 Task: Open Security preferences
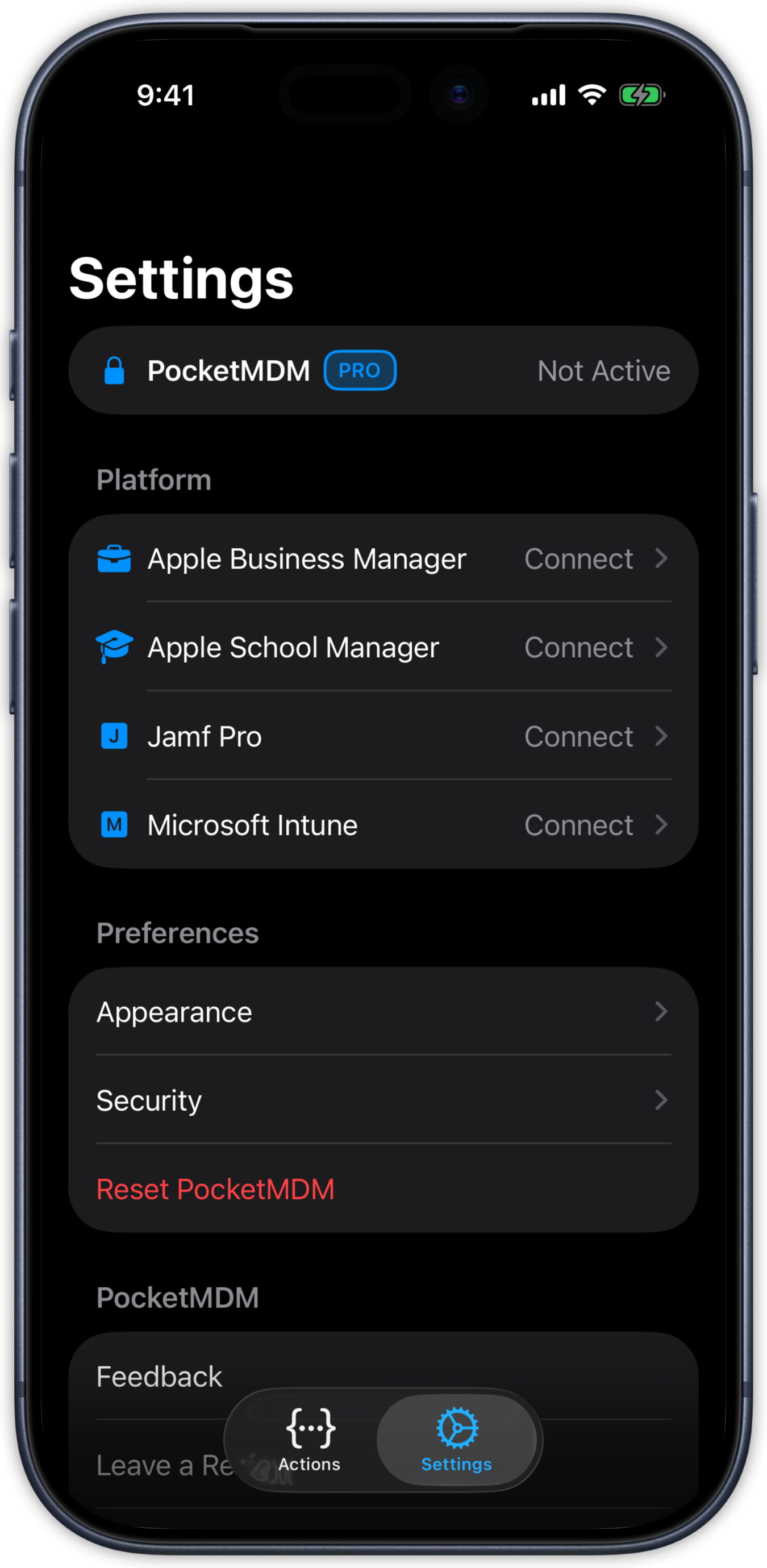(383, 1100)
